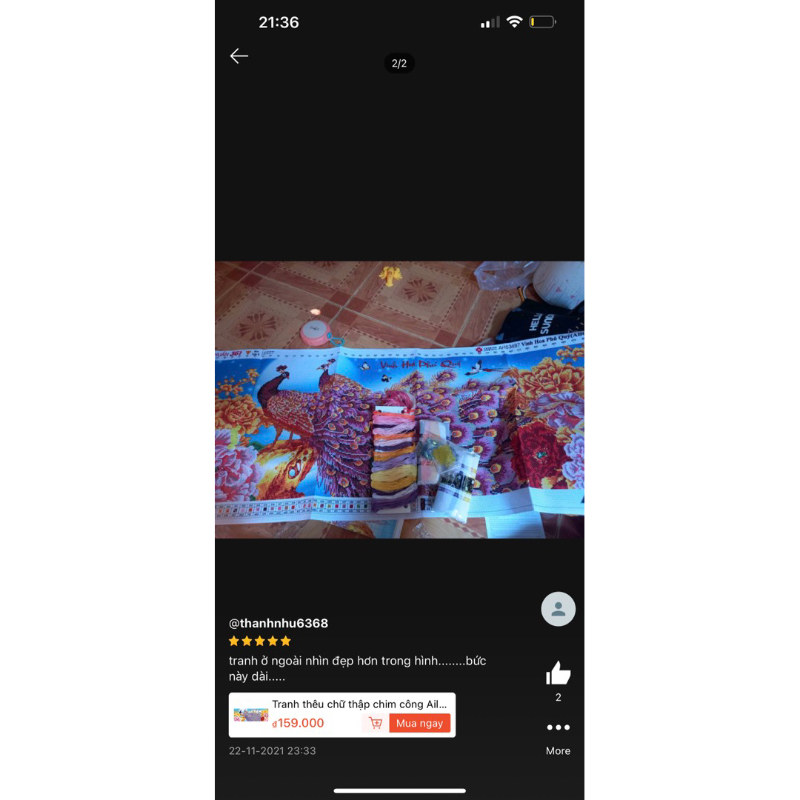The image size is (800, 800).
Task: Like the review by thanhnhu6368
Action: pos(558,673)
